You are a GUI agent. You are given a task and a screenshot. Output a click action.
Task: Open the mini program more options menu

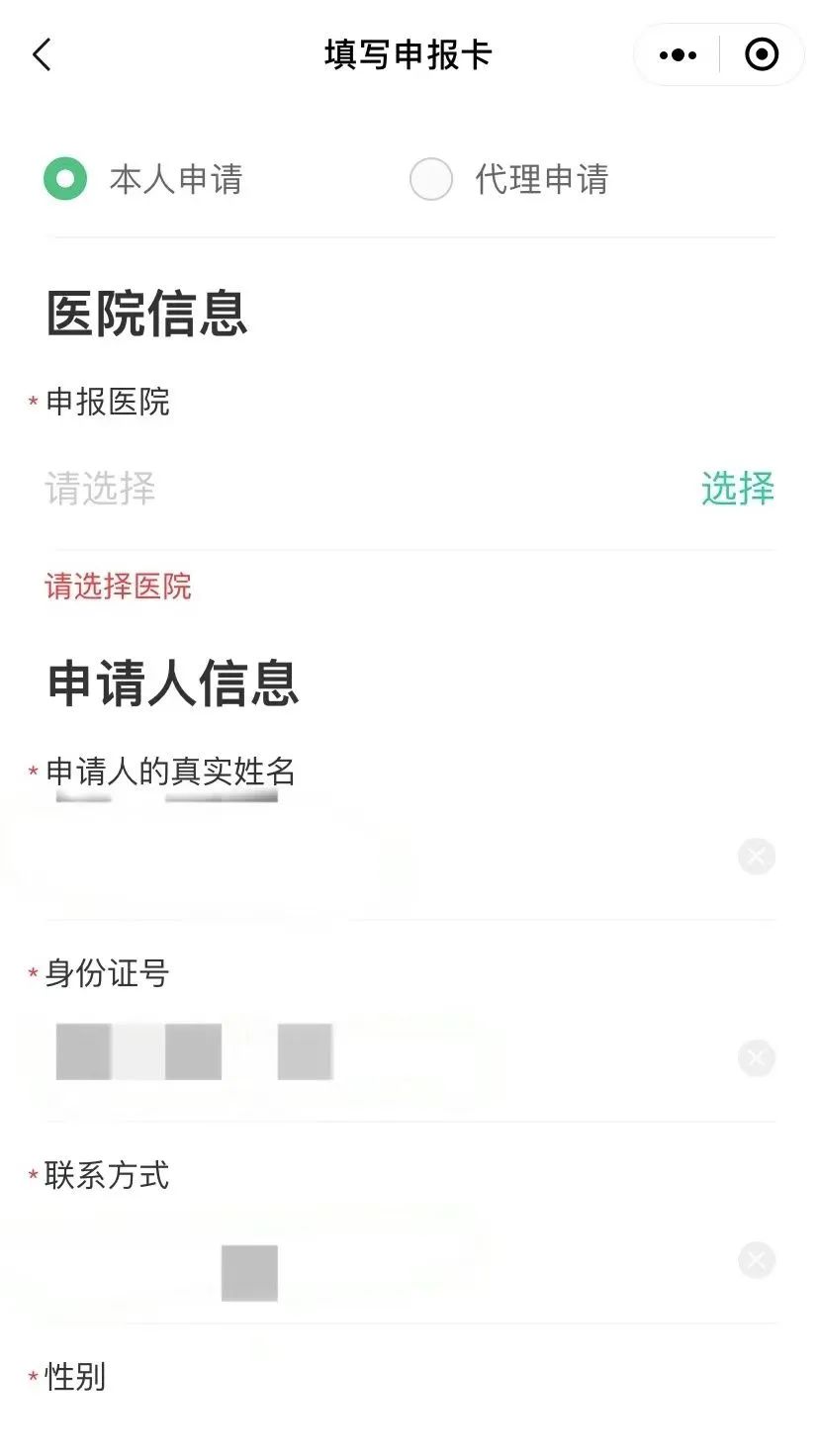[x=678, y=55]
